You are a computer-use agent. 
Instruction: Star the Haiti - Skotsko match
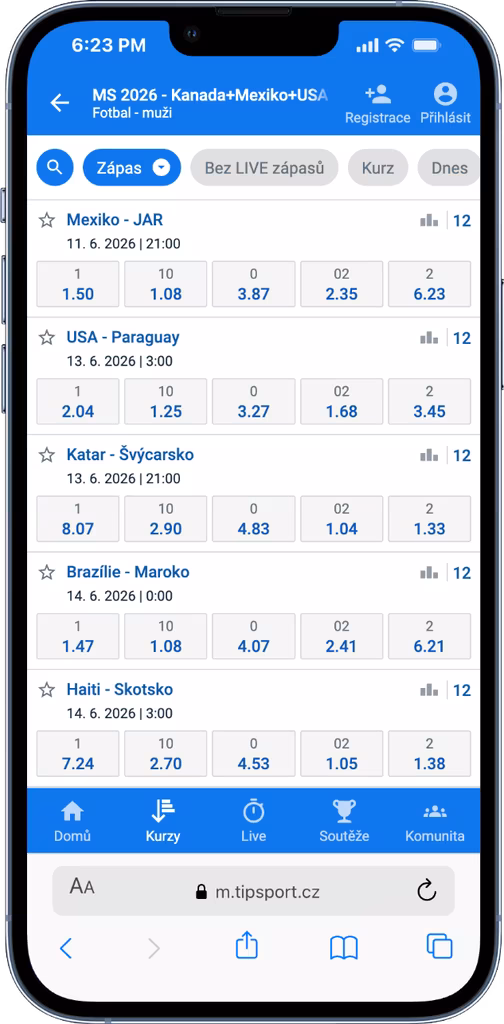click(46, 690)
